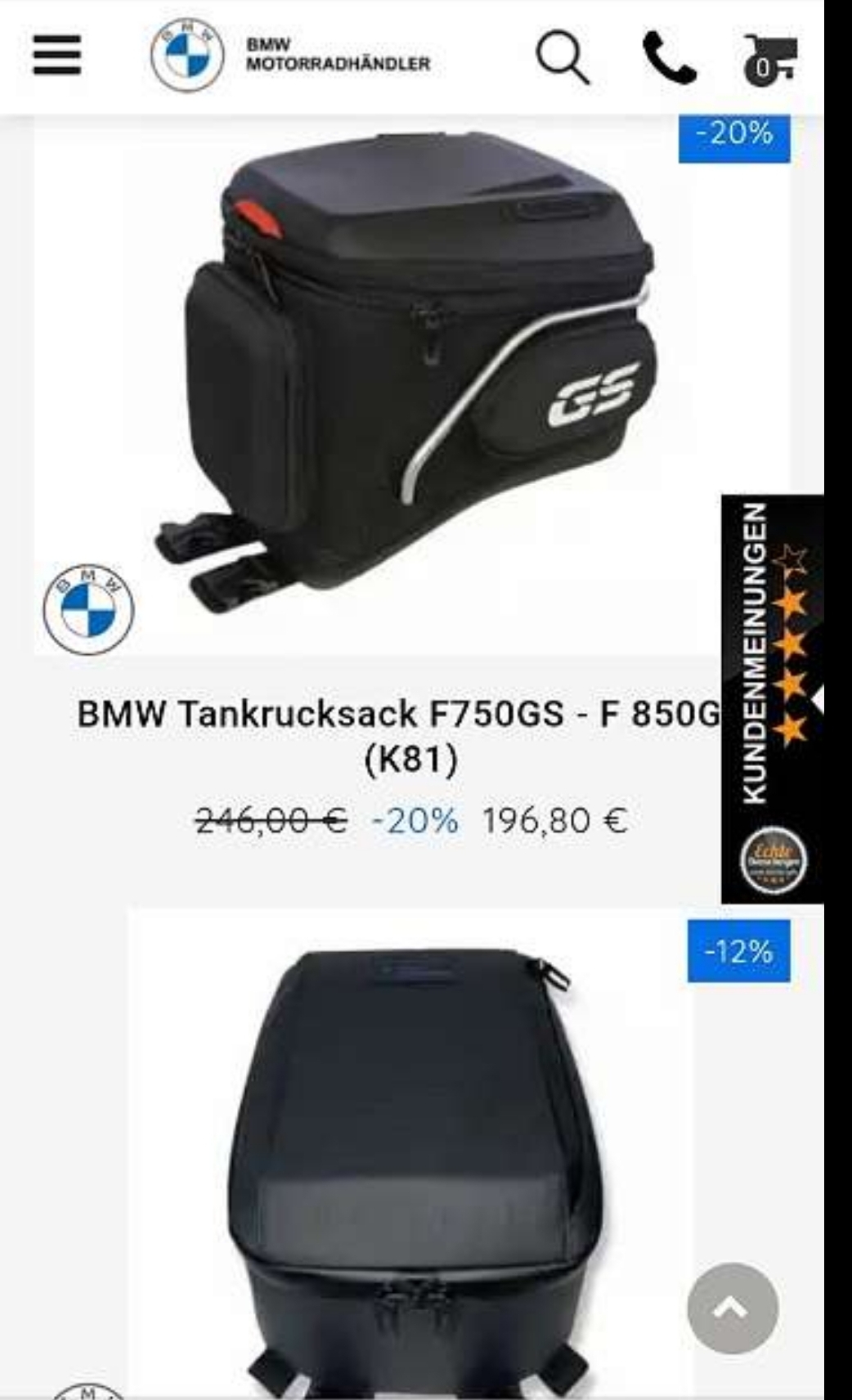The image size is (852, 1400).
Task: Tap the phone contact icon
Action: [x=669, y=57]
